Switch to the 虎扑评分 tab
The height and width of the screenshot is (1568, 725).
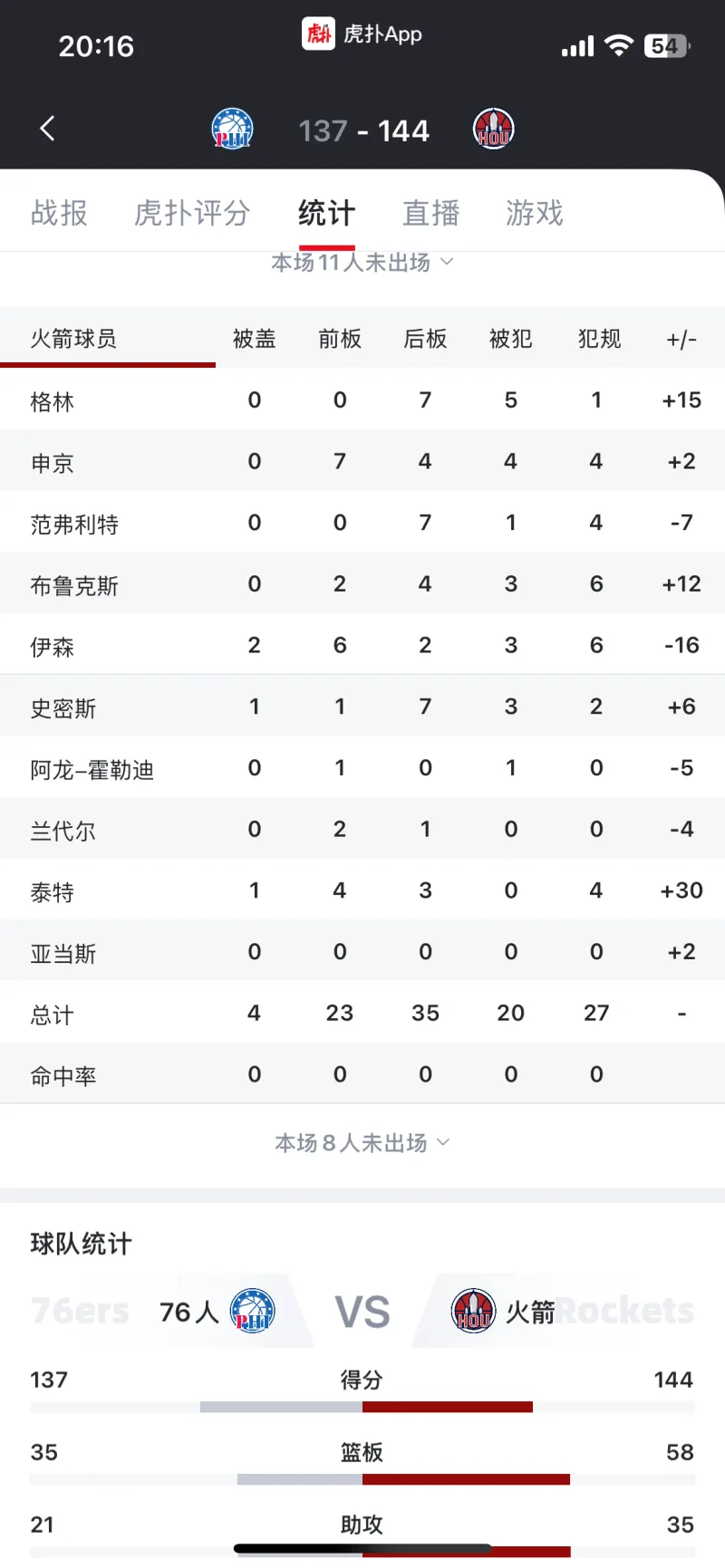192,213
